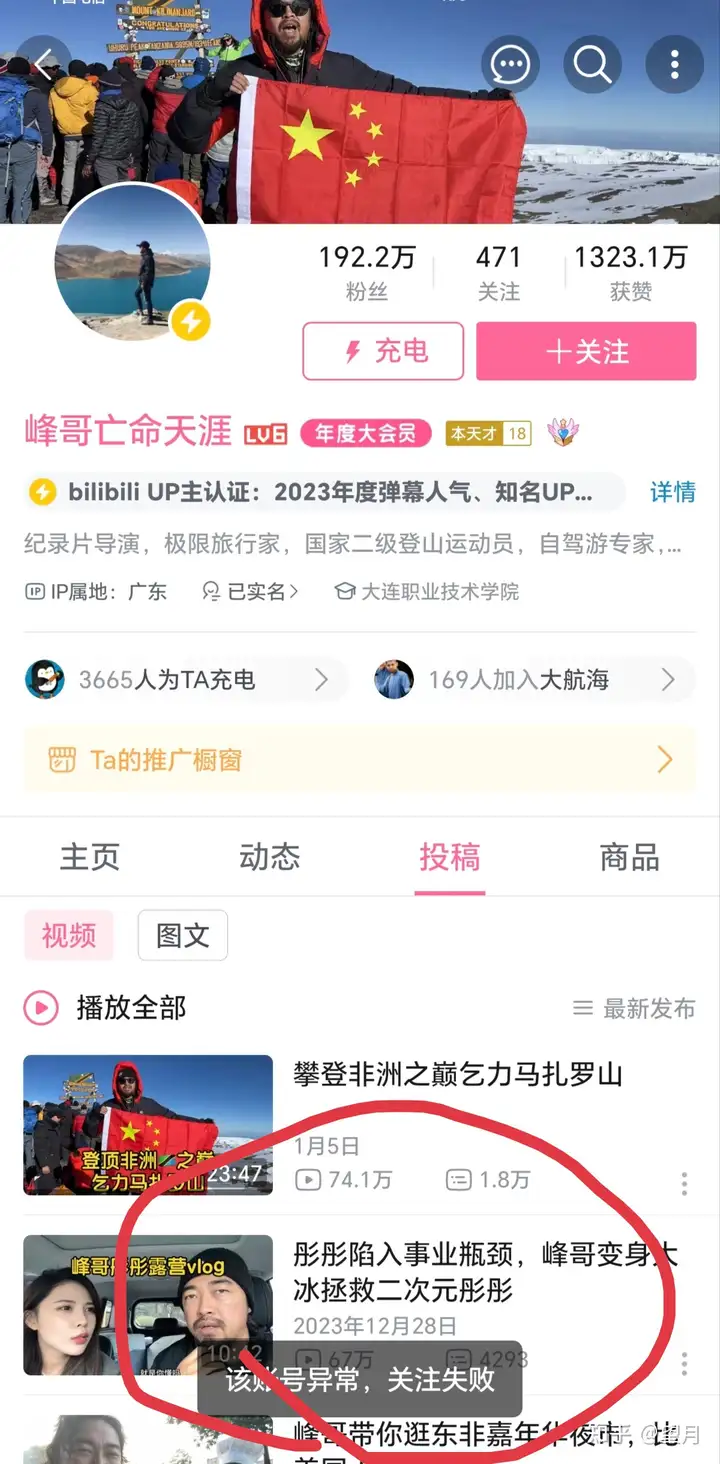This screenshot has width=720, height=1464.
Task: Select the 视频 filter chip
Action: (x=69, y=935)
